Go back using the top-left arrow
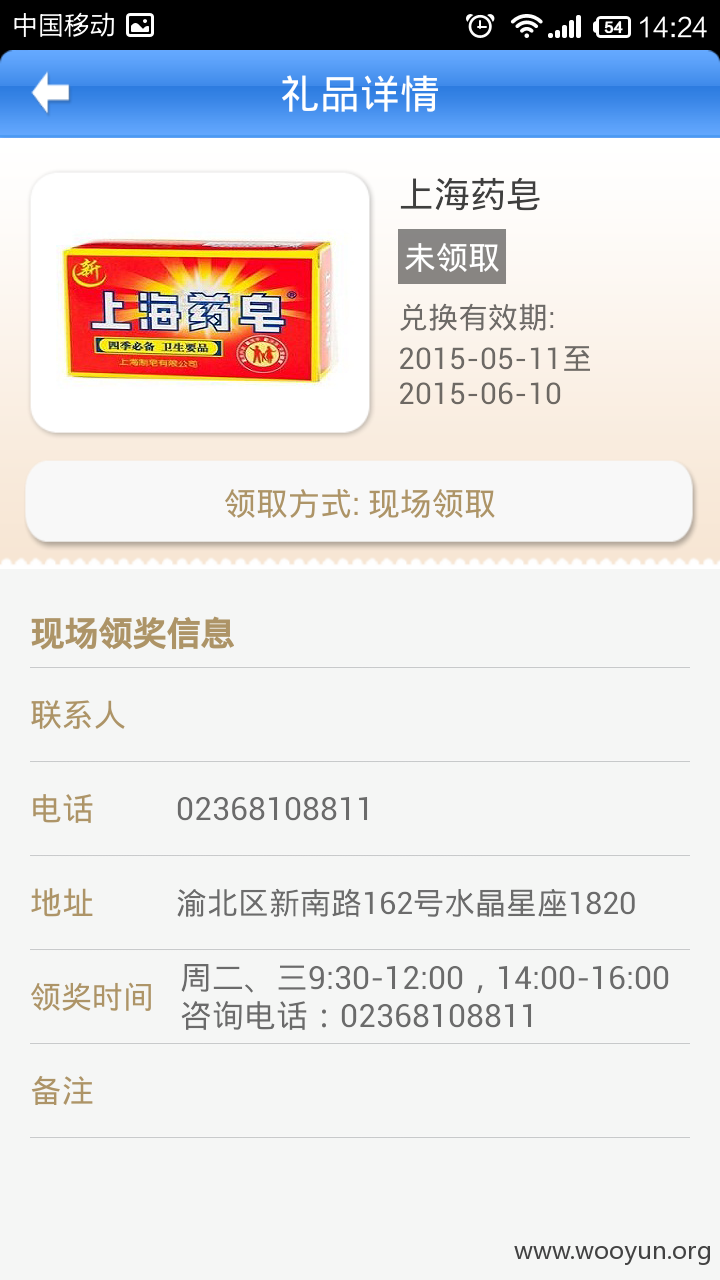This screenshot has height=1280, width=720. [51, 93]
